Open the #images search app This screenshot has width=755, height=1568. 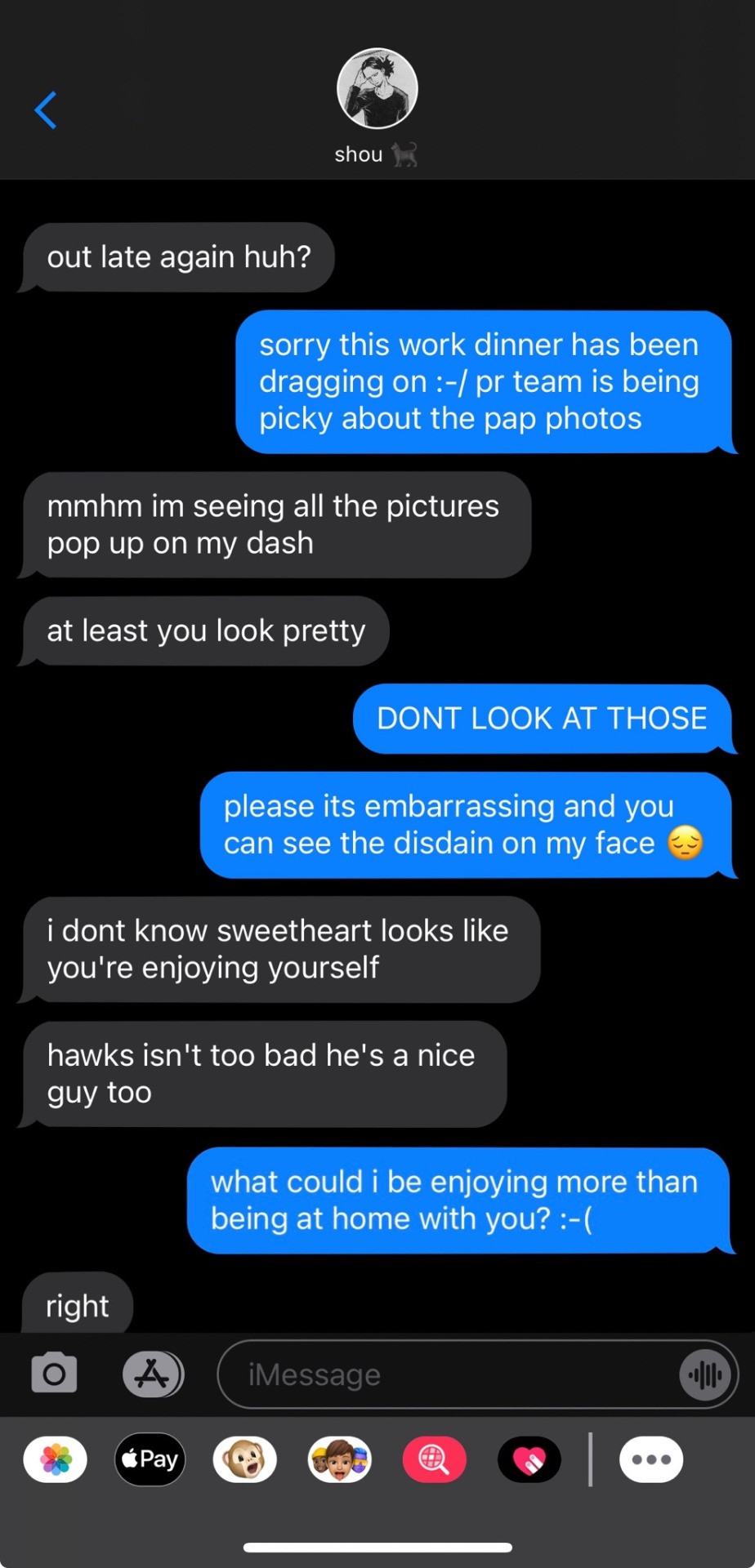pyautogui.click(x=435, y=1459)
